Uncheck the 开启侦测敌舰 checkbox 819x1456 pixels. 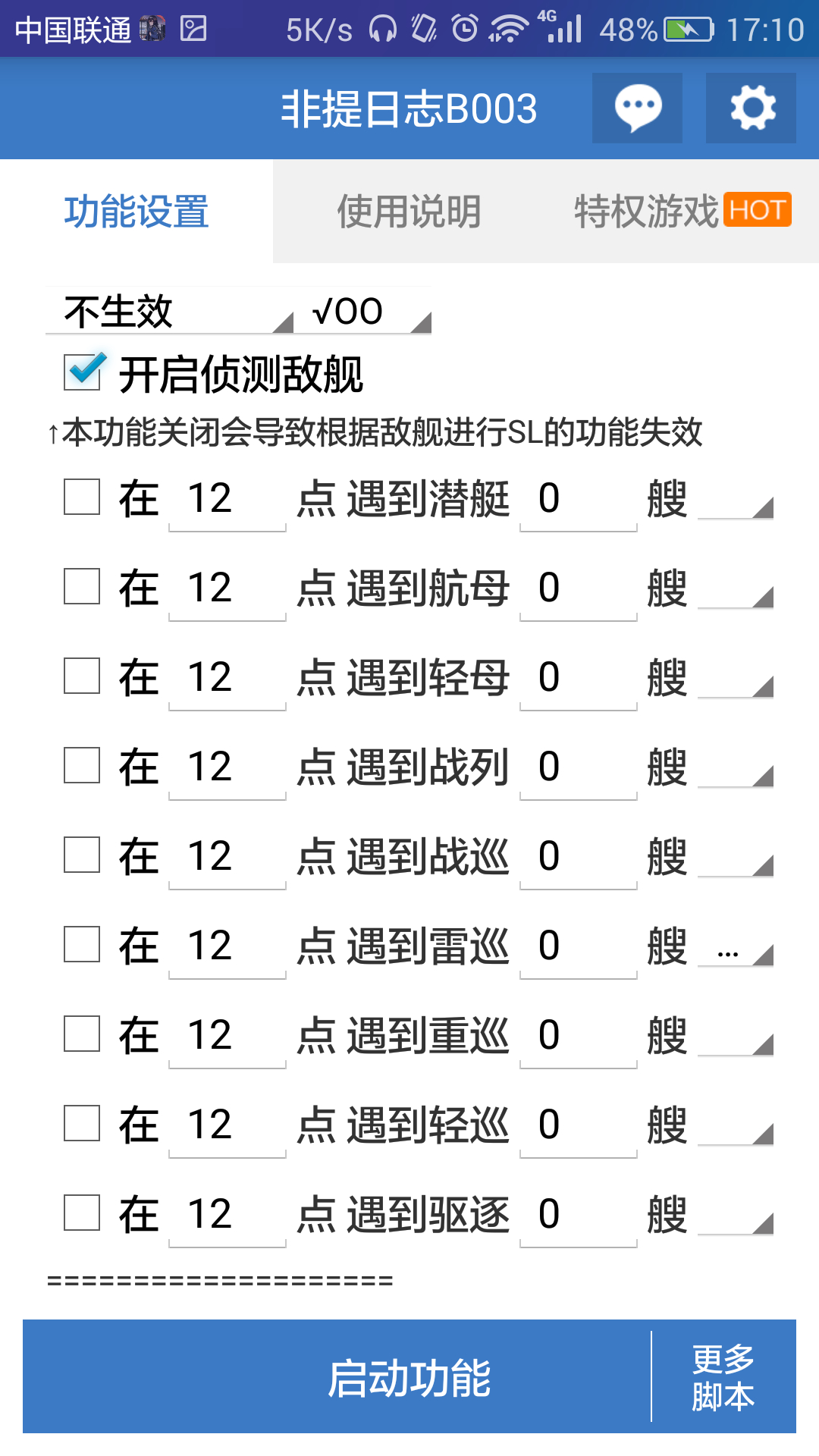coord(82,372)
